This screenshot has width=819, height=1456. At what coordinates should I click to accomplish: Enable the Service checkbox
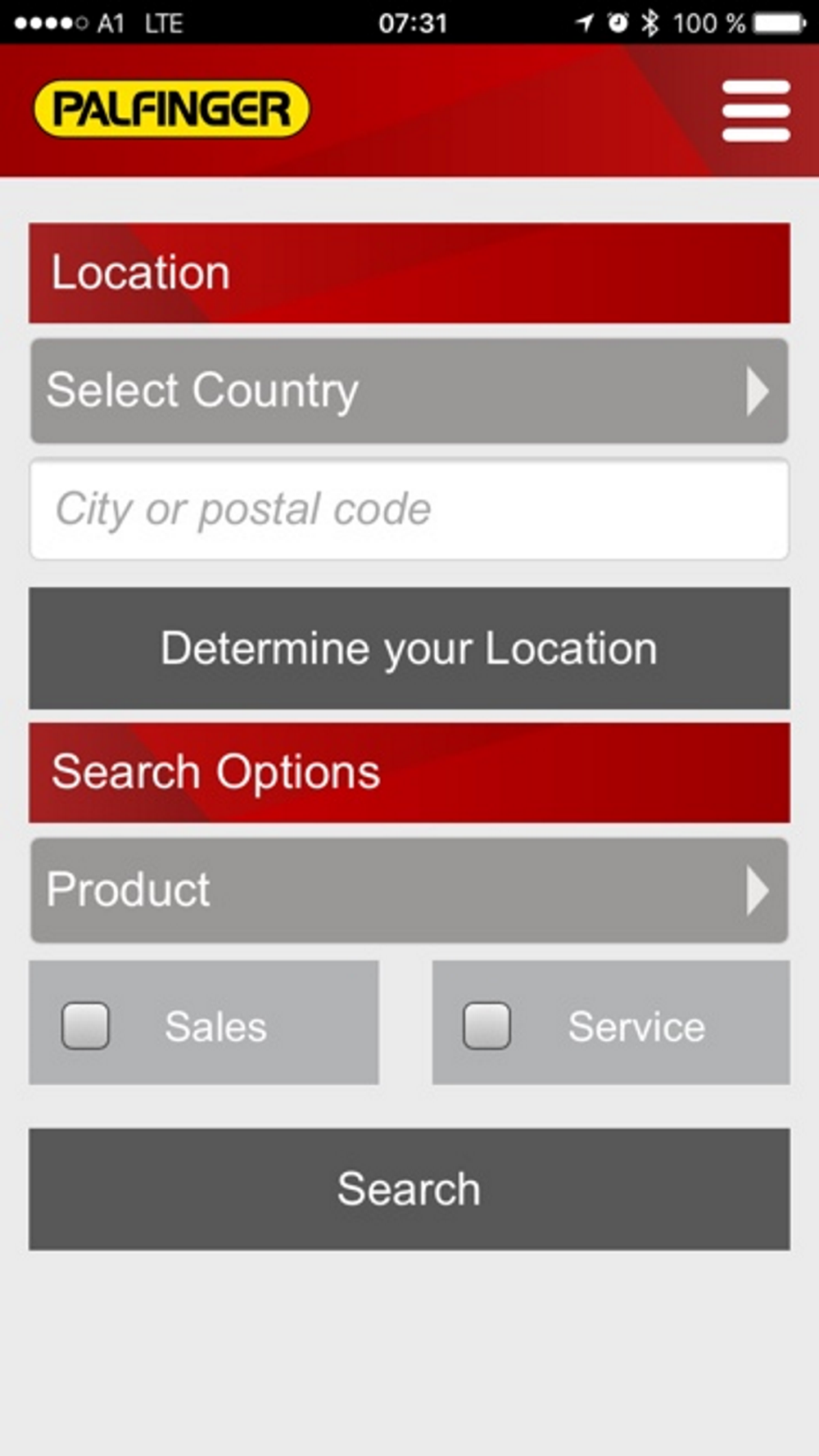click(x=486, y=1025)
